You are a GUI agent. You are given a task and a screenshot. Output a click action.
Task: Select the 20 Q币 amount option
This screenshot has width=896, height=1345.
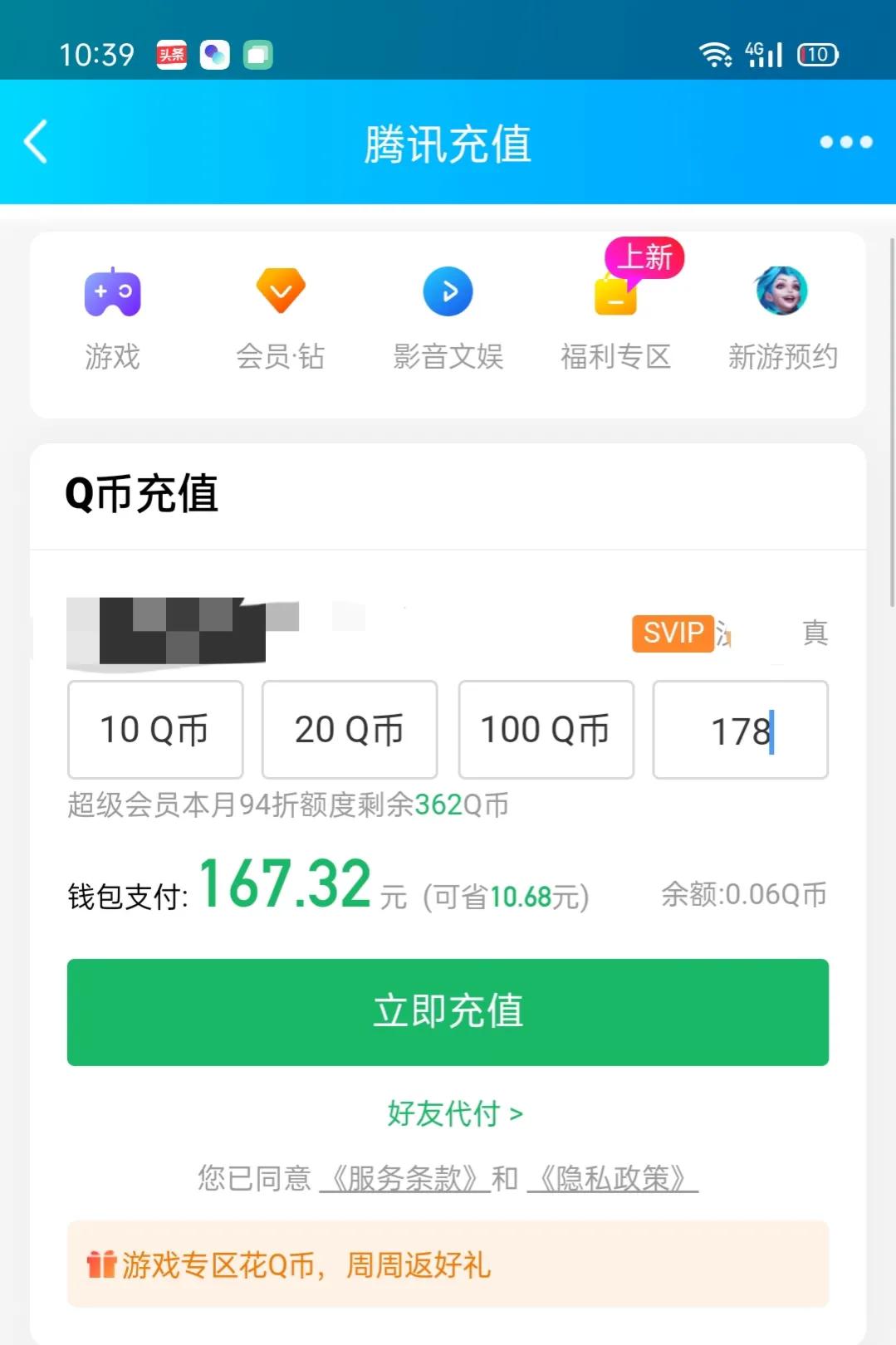point(349,730)
